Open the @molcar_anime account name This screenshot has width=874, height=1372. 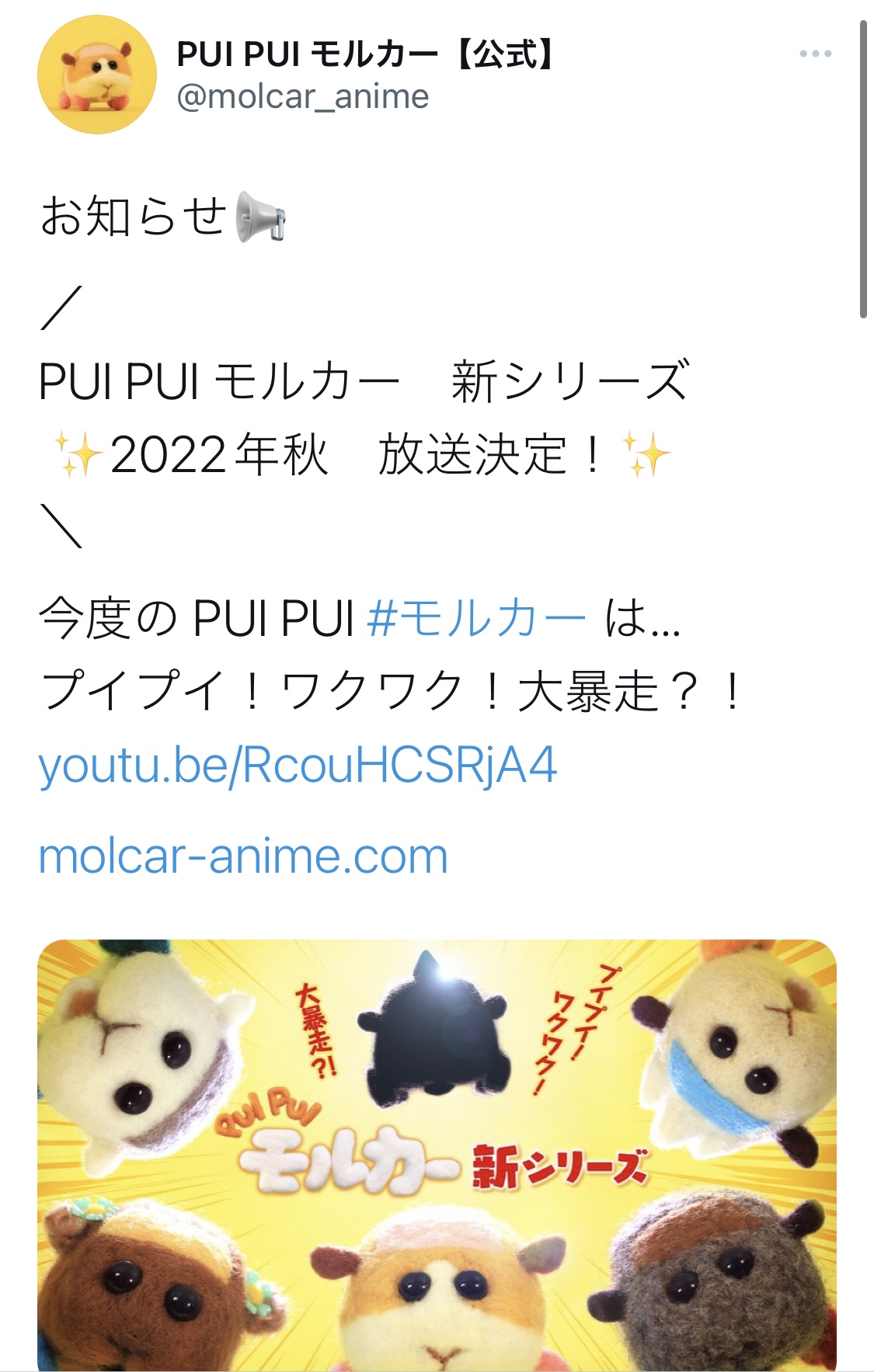pos(302,97)
